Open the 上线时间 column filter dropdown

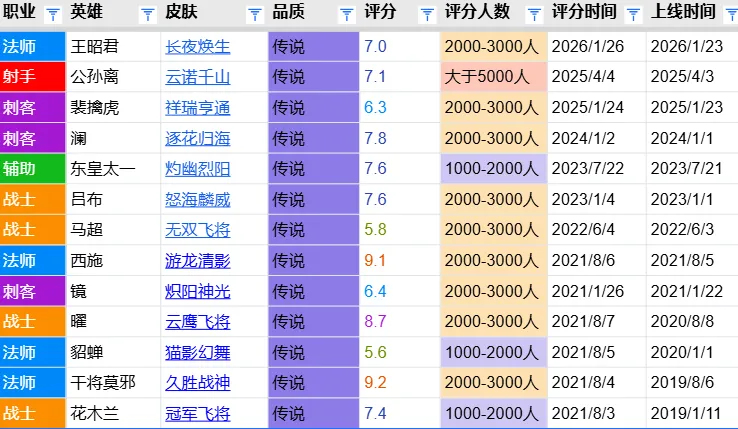(729, 14)
